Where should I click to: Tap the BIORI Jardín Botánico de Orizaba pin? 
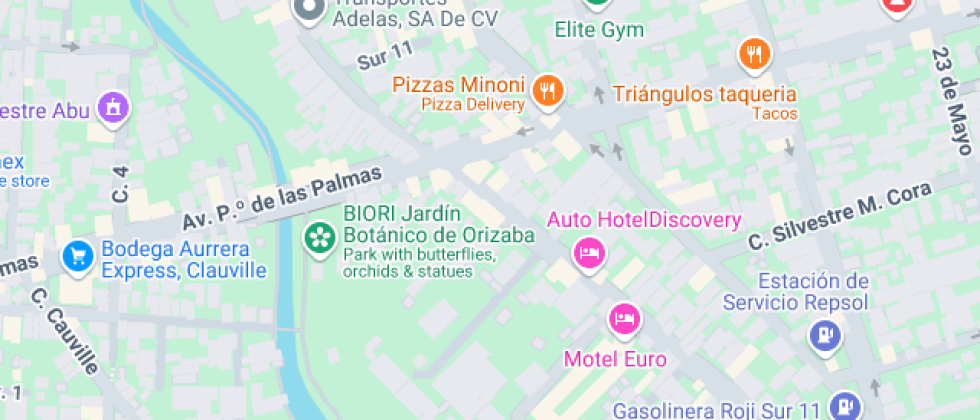(x=320, y=238)
